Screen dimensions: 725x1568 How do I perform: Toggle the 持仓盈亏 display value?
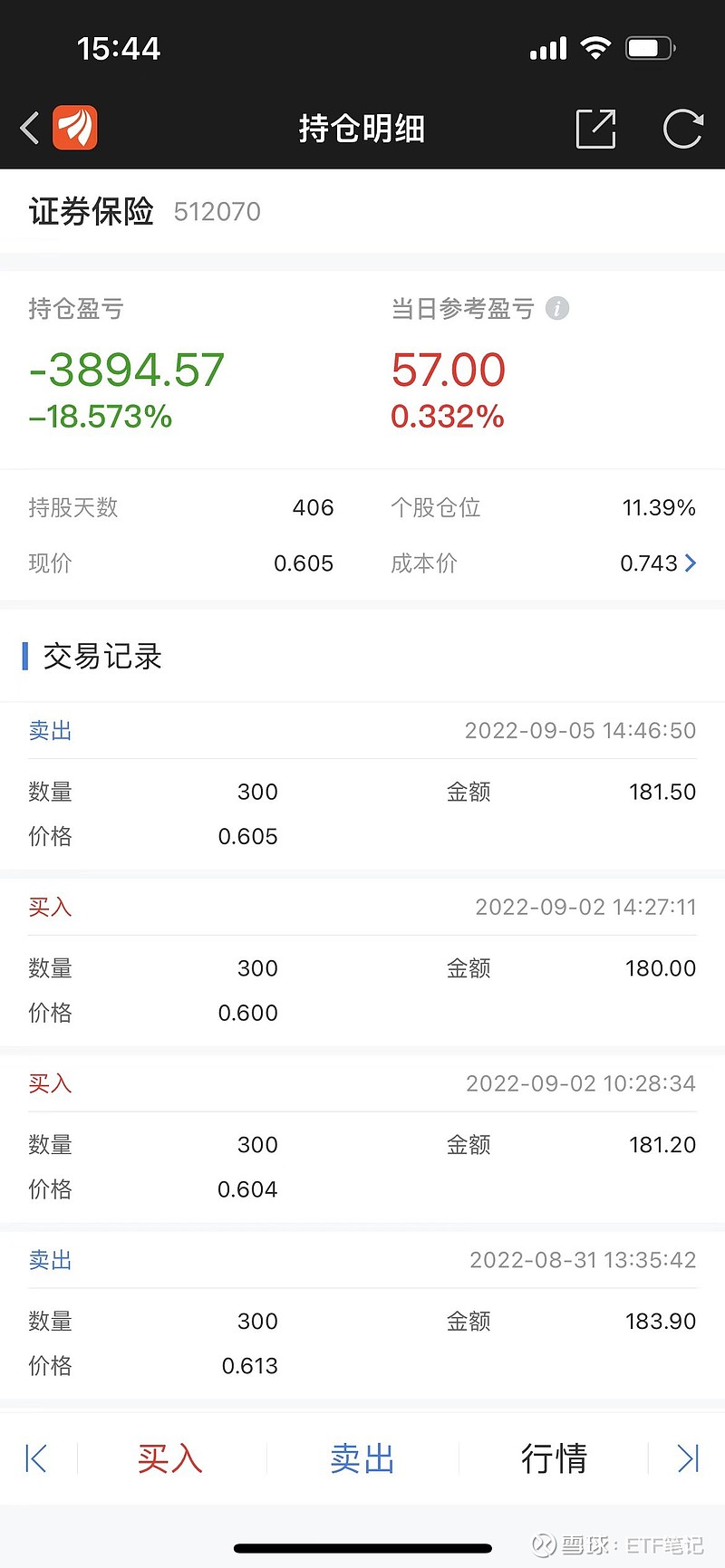coord(127,369)
